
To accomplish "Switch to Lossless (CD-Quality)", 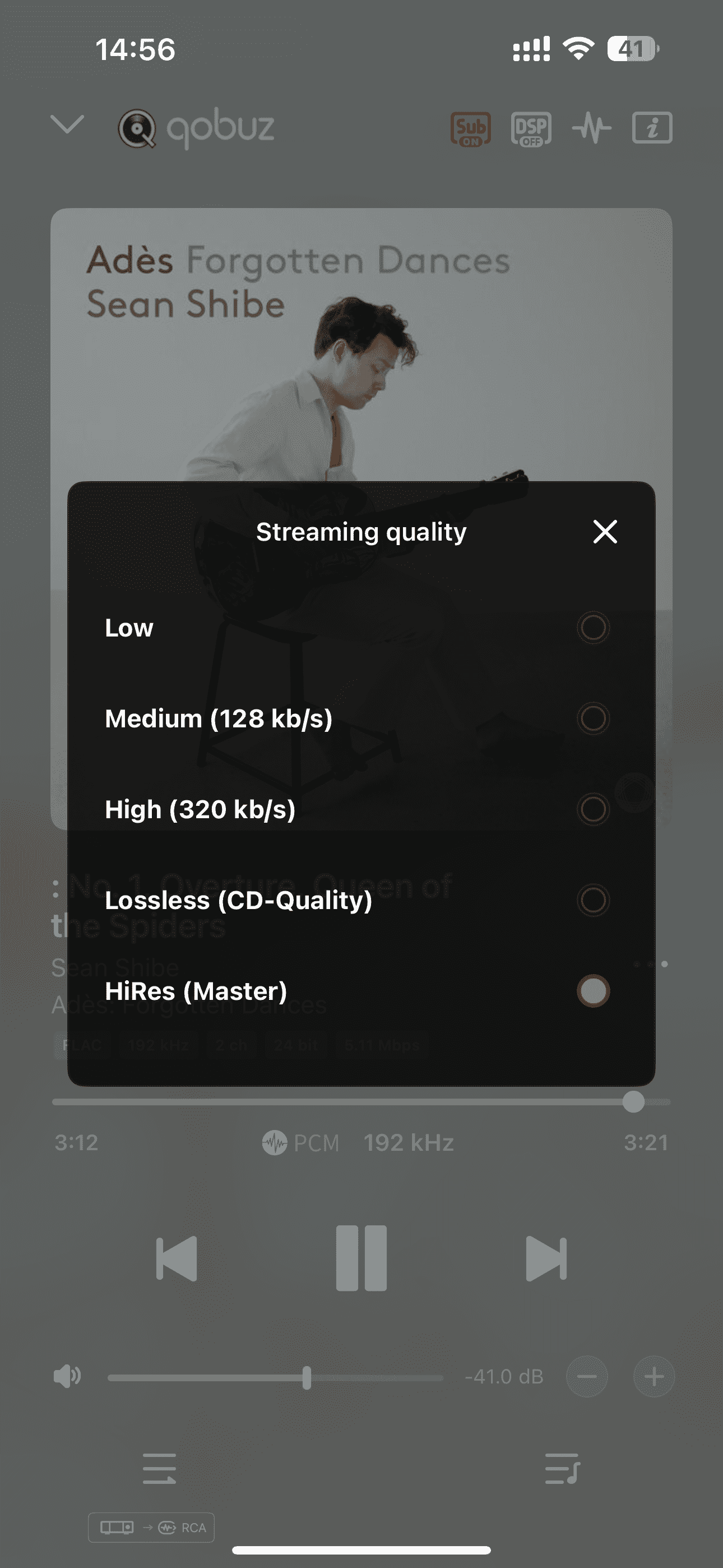I will (x=593, y=900).
